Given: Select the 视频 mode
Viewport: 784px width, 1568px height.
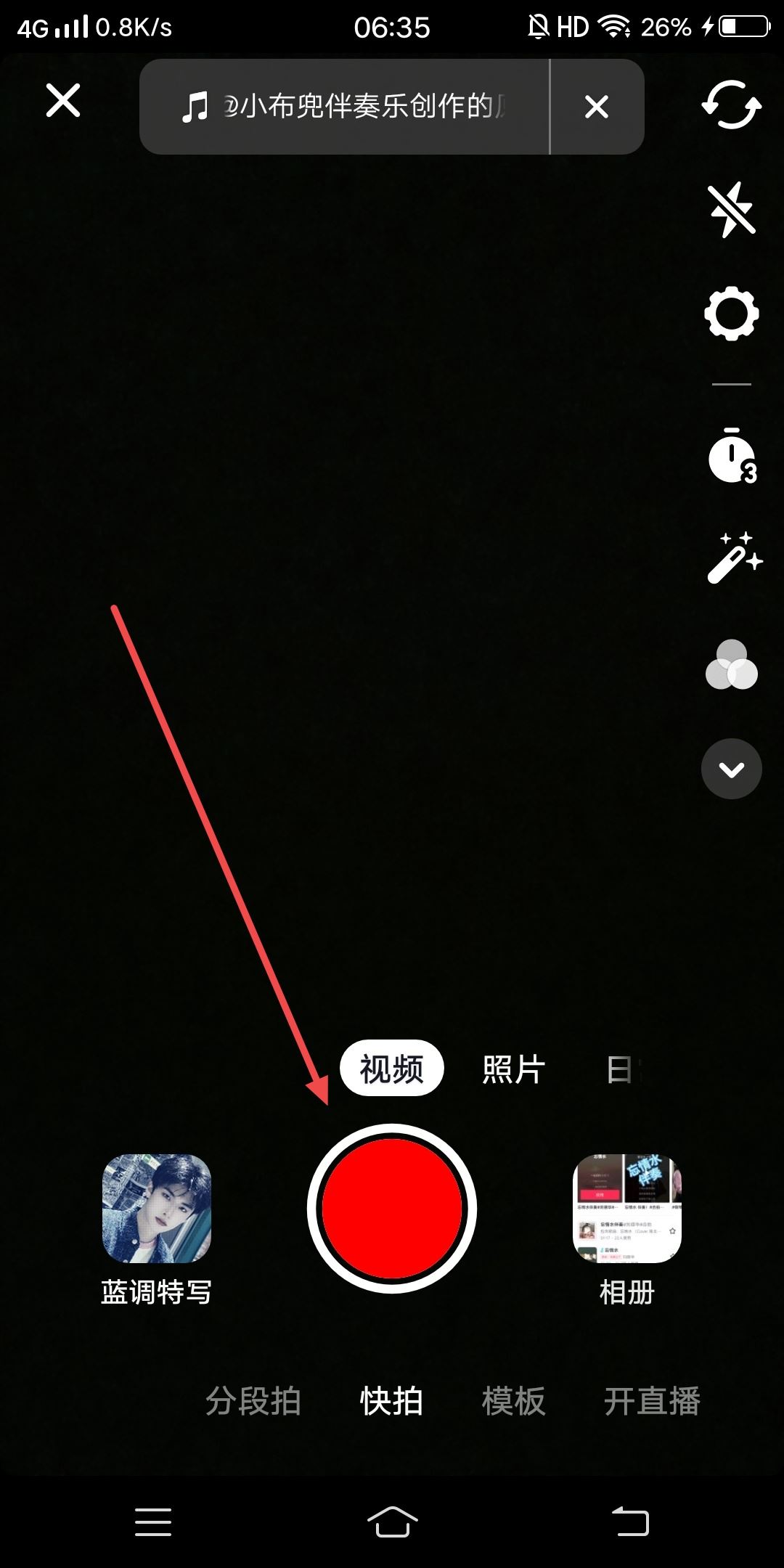Looking at the screenshot, I should point(391,1069).
